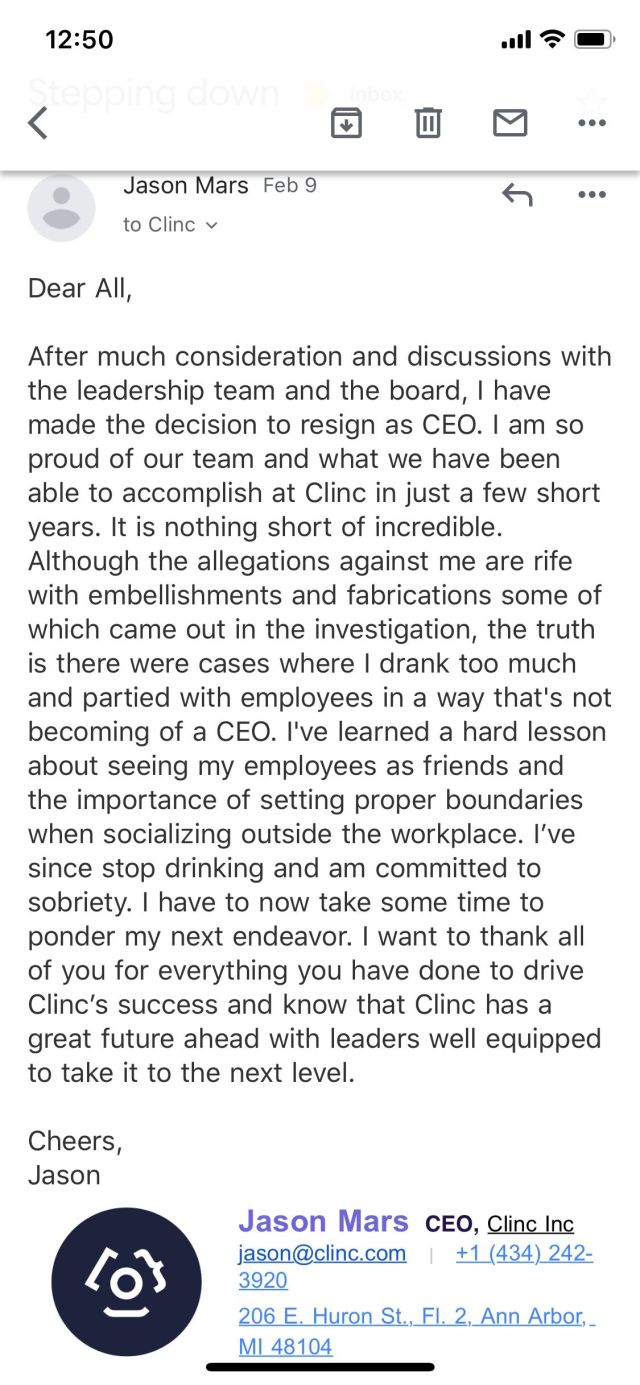Mark the email as unread
Viewport: 640px width, 1385px height.
(x=510, y=123)
